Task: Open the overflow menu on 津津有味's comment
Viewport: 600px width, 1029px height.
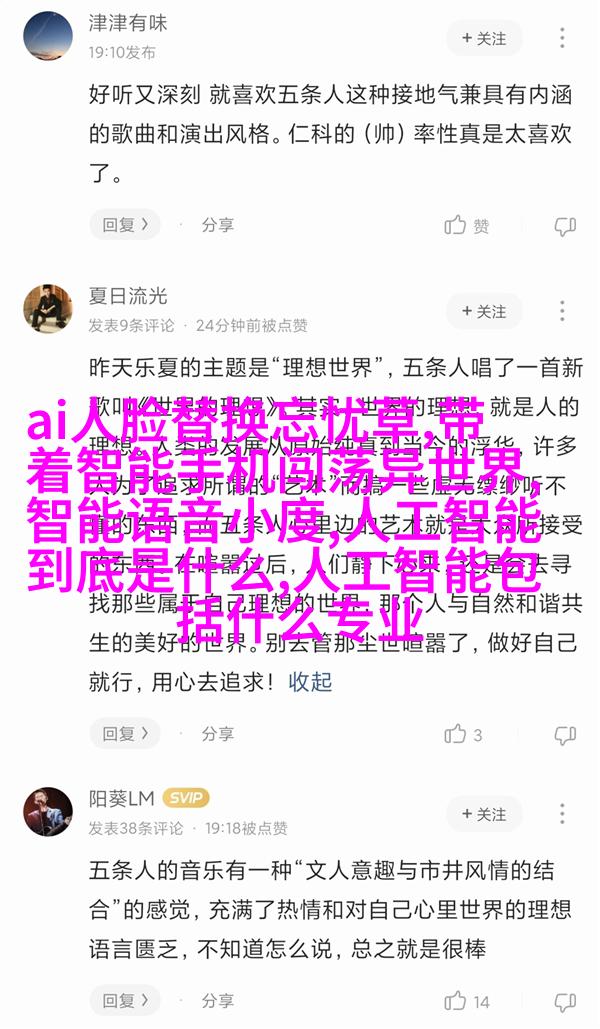Action: [x=562, y=38]
